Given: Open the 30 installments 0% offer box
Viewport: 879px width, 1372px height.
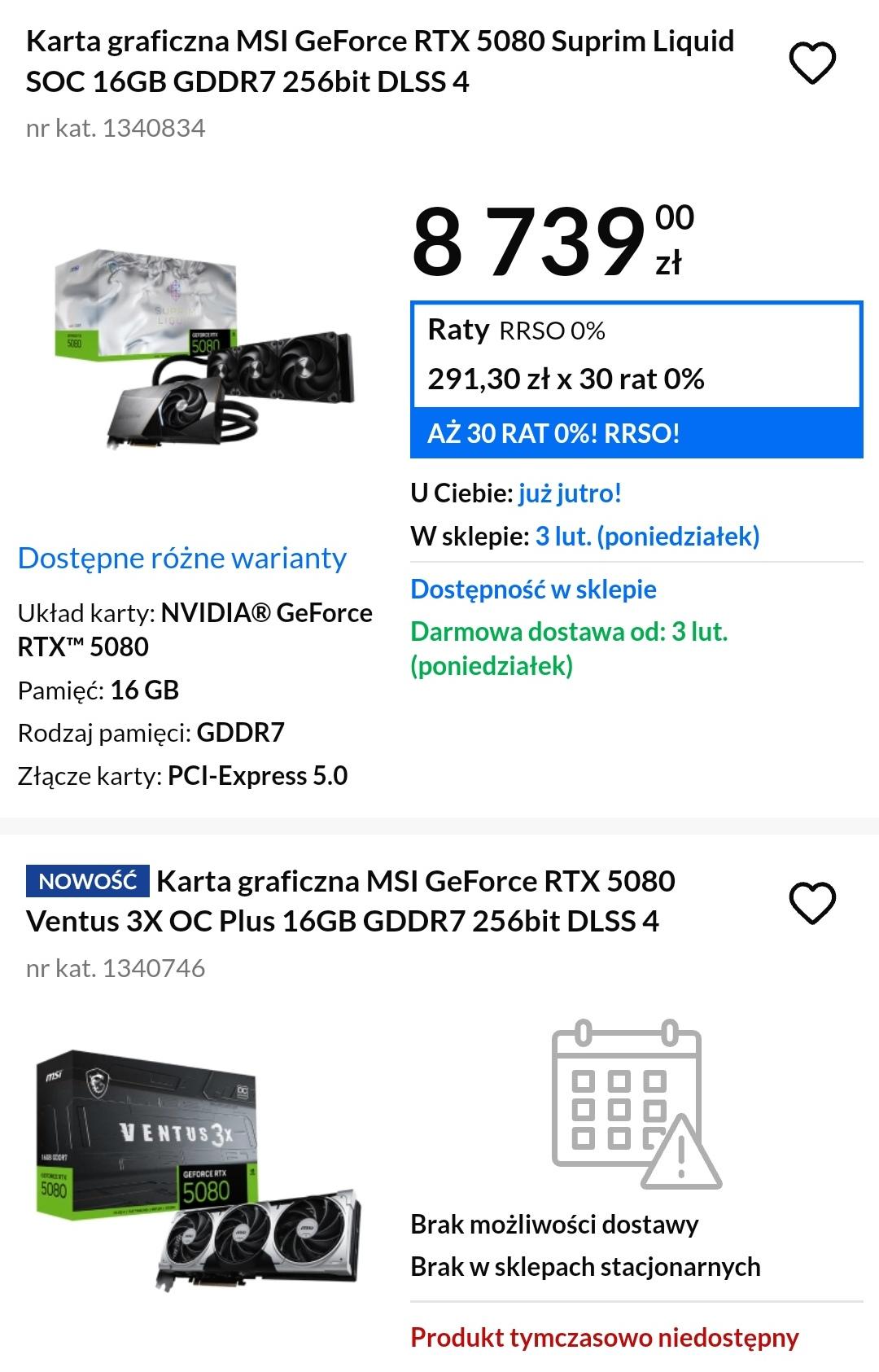Looking at the screenshot, I should pyautogui.click(x=636, y=379).
